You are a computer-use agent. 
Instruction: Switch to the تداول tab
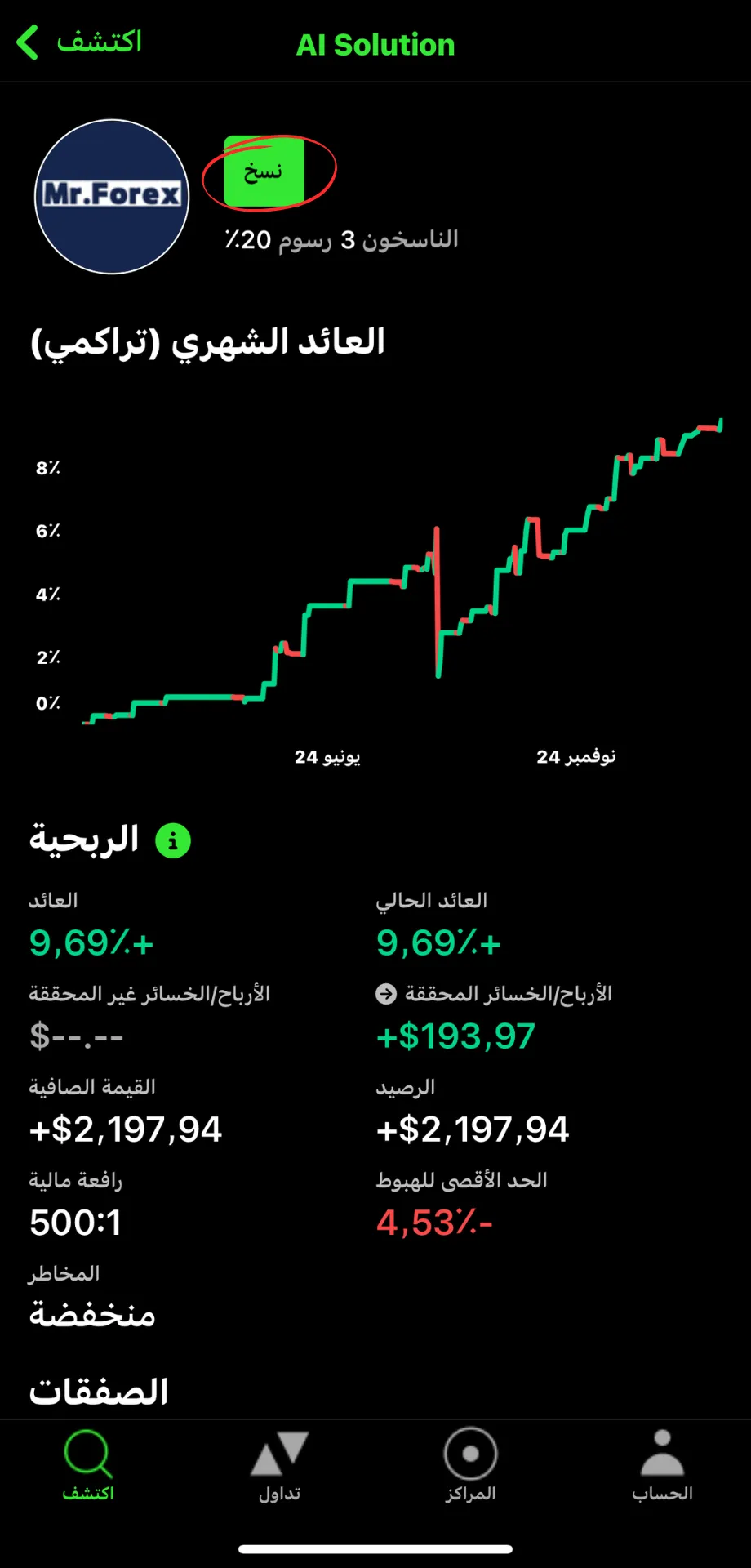(x=279, y=1465)
